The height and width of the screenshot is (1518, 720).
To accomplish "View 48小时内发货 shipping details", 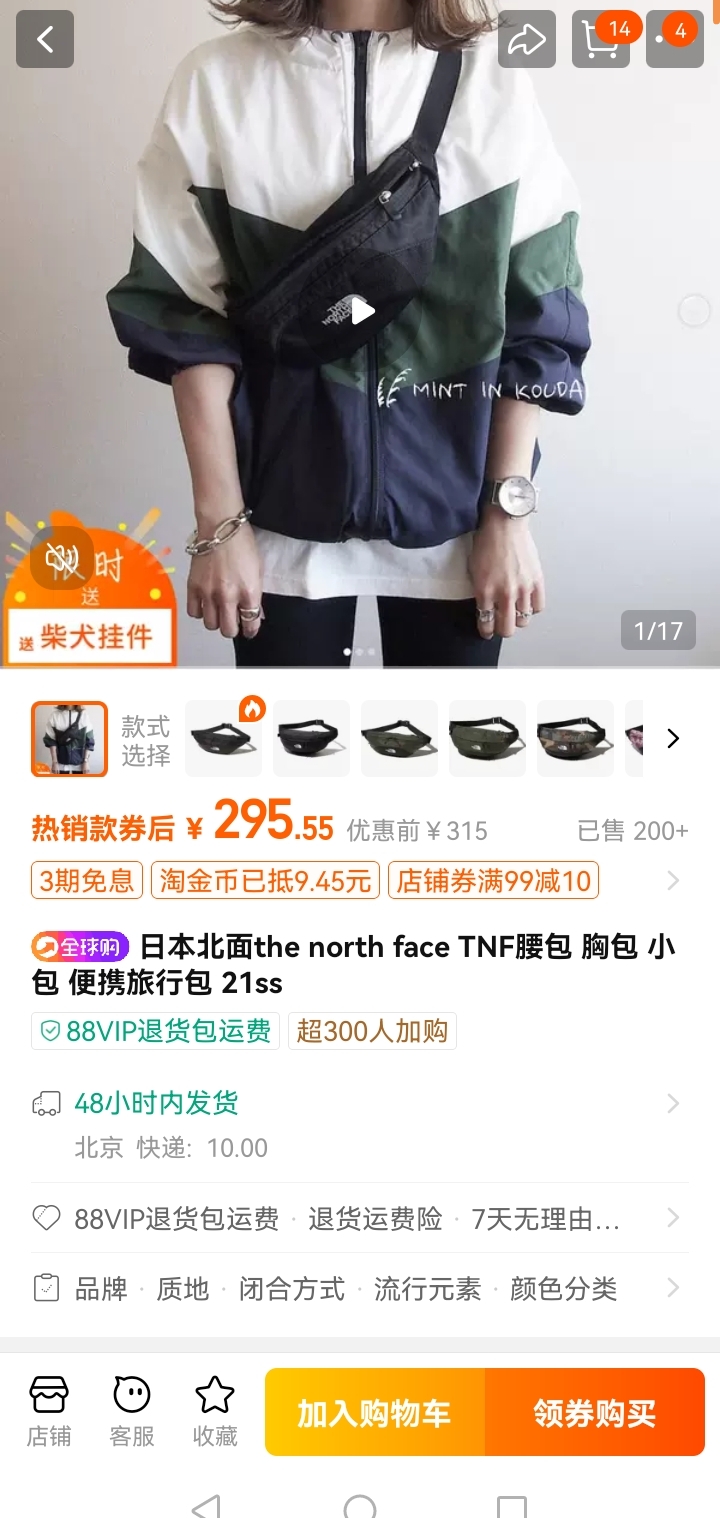I will coord(156,1103).
